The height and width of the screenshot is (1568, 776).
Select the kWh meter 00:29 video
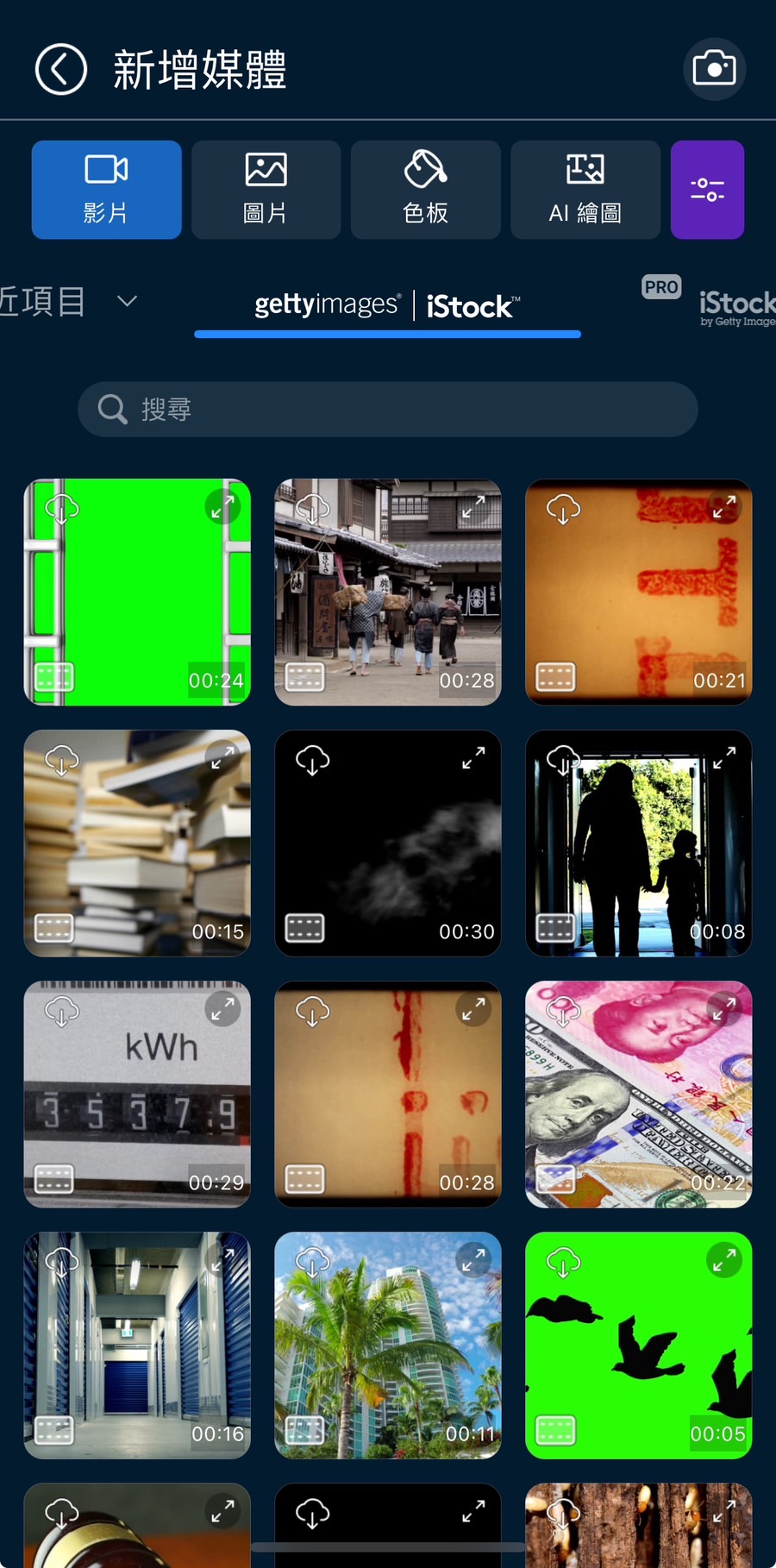pos(137,1095)
